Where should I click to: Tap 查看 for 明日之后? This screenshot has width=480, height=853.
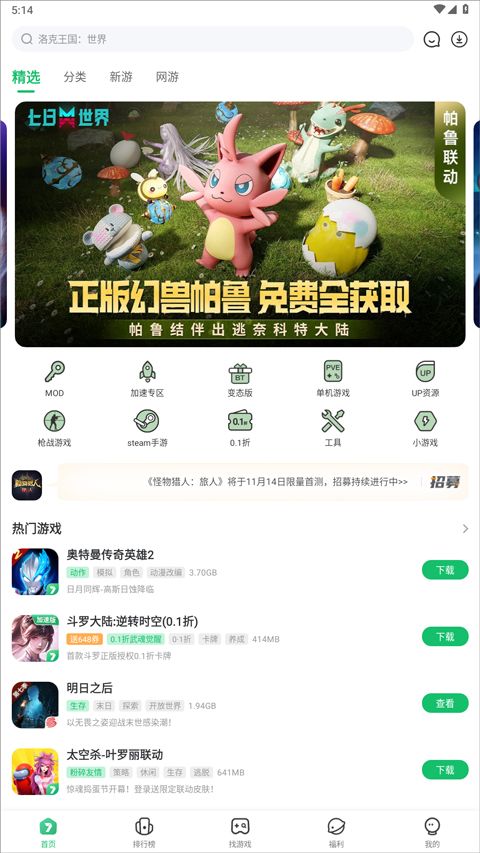(445, 703)
